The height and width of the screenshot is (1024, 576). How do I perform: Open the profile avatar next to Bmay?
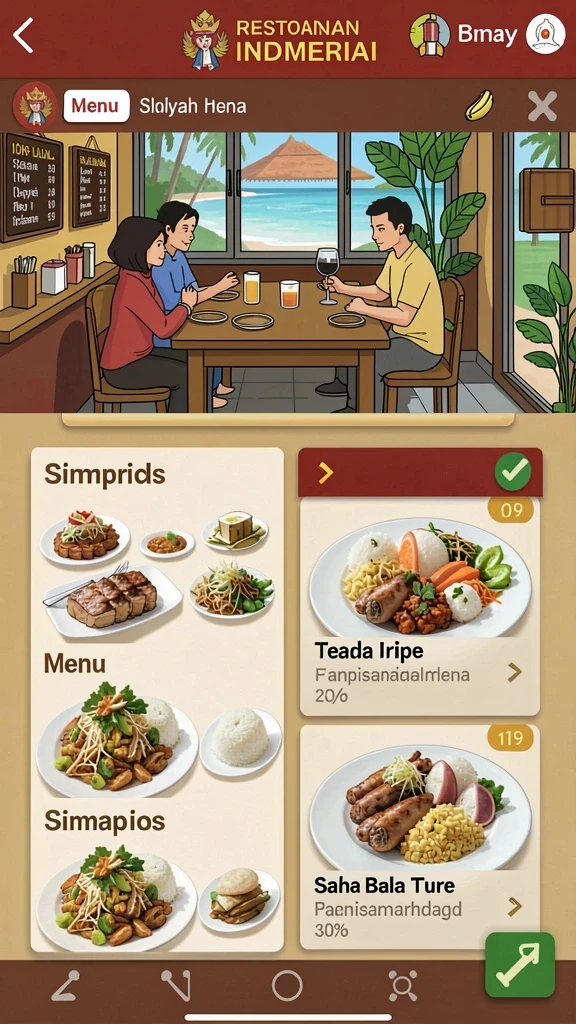coord(545,34)
